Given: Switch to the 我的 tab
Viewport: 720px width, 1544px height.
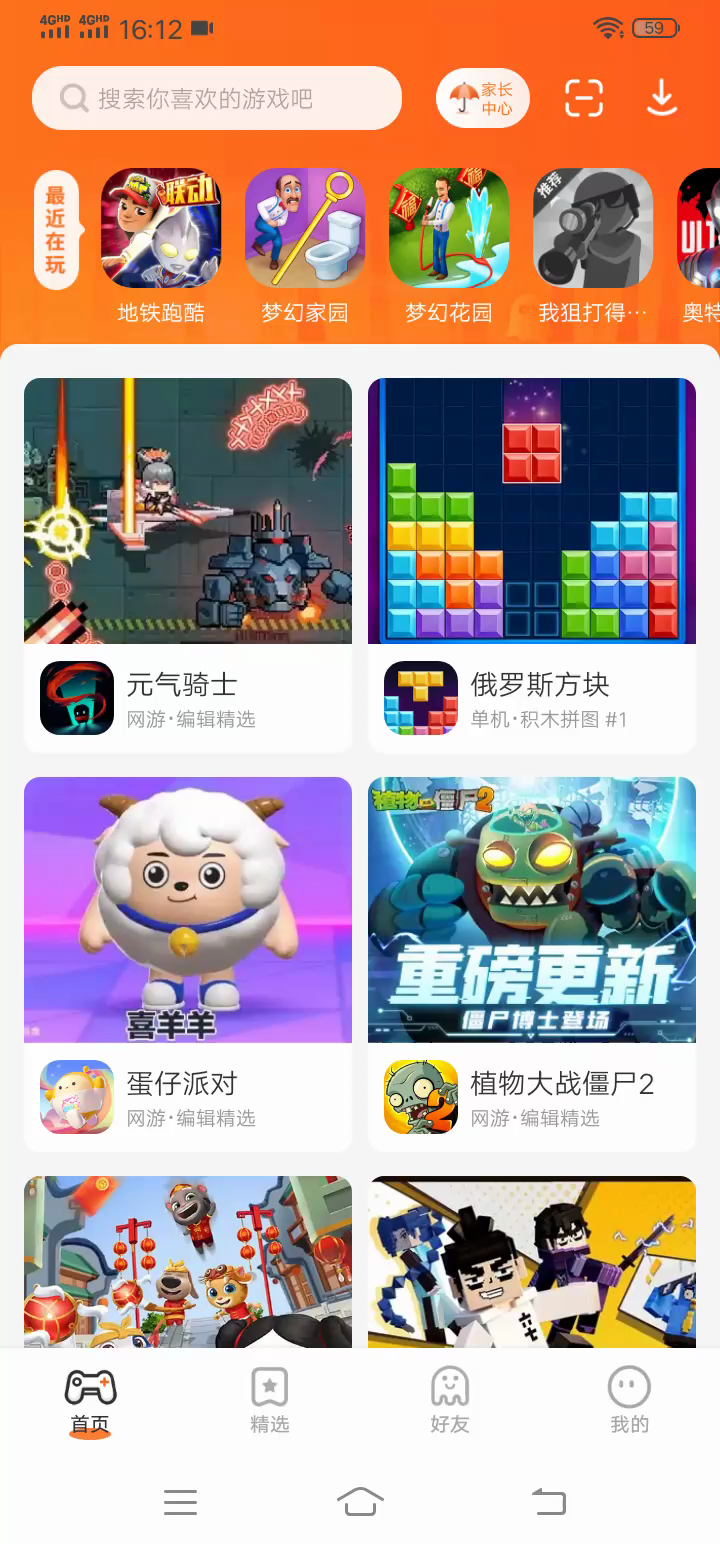Looking at the screenshot, I should pos(630,1400).
